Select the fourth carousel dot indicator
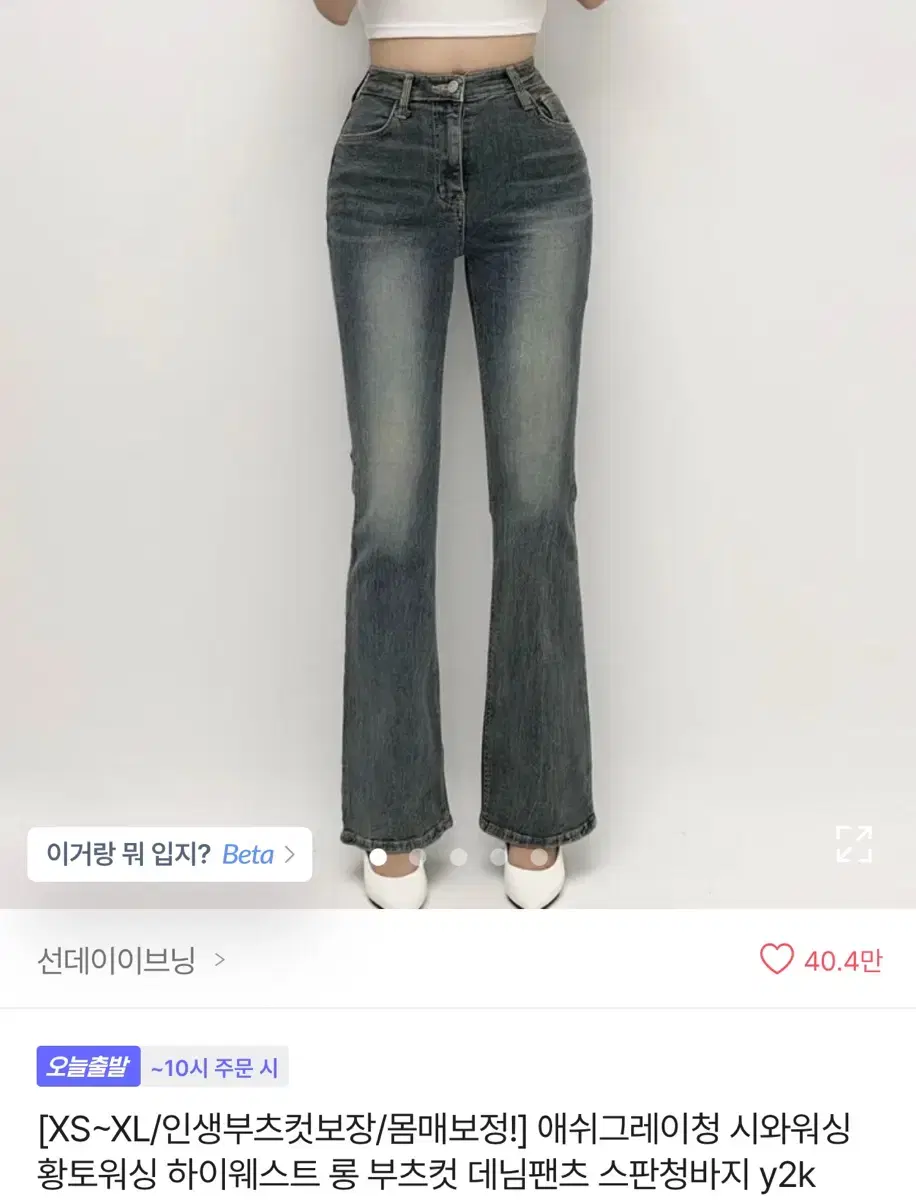 pos(496,857)
